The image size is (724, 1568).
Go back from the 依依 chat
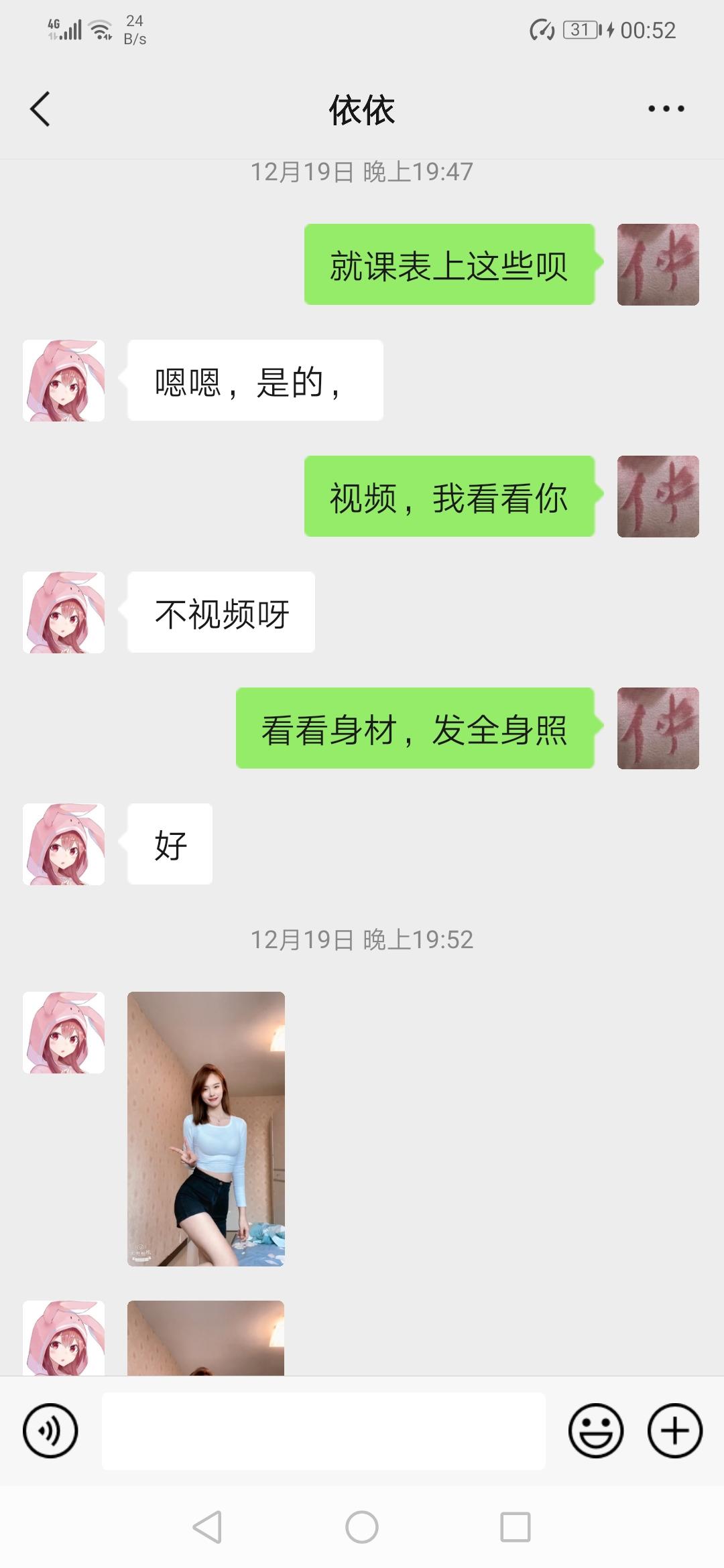click(x=40, y=109)
